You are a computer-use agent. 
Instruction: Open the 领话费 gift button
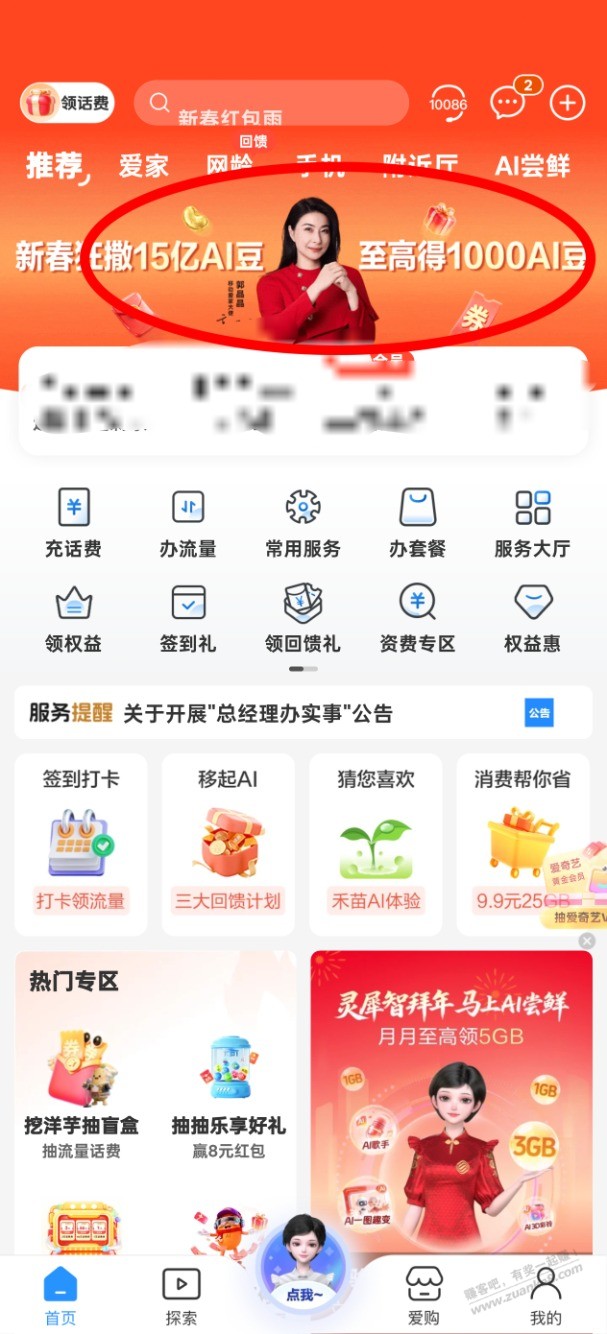coord(67,102)
